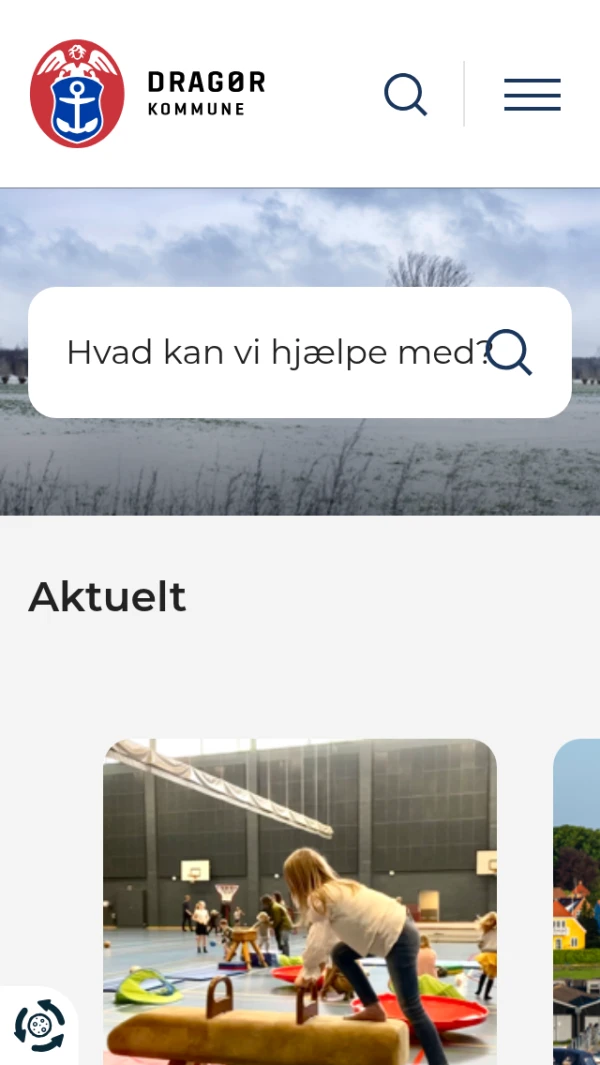
Task: Open the cookie settings badge
Action: pos(39,1025)
